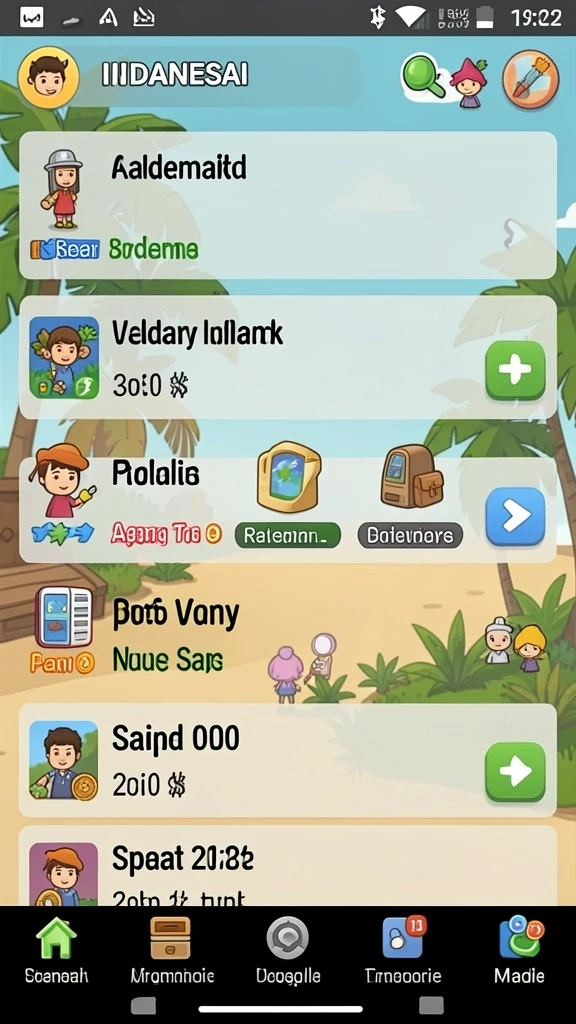Tap the green plus button on Veldary lollamk
Screen dimensions: 576x1024
515,370
